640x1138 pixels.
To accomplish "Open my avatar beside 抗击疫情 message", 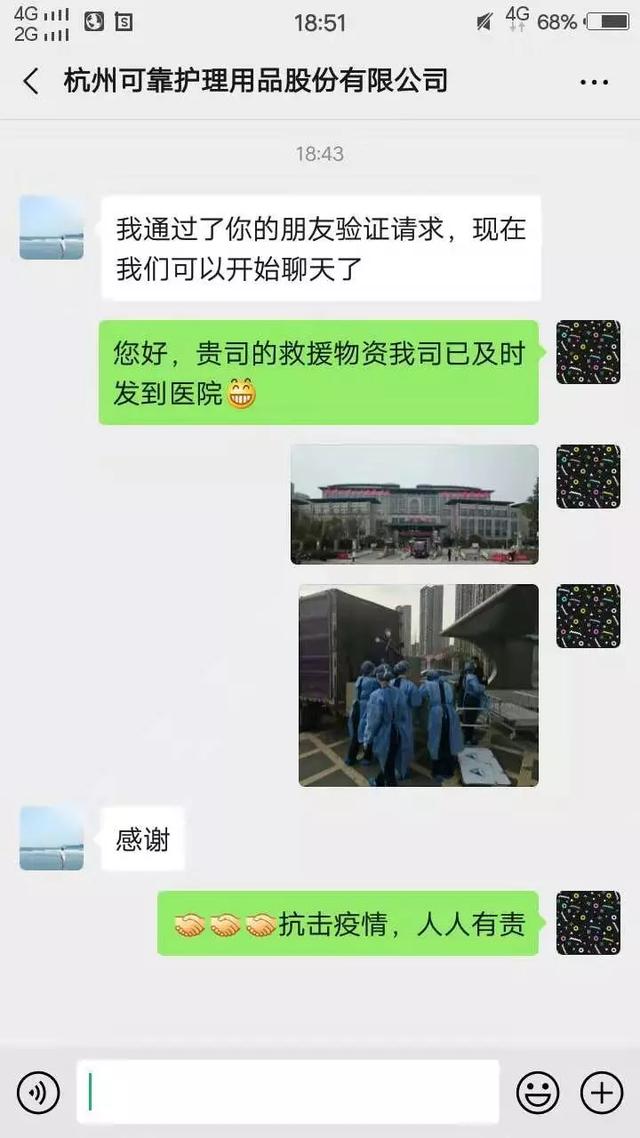I will pos(588,922).
